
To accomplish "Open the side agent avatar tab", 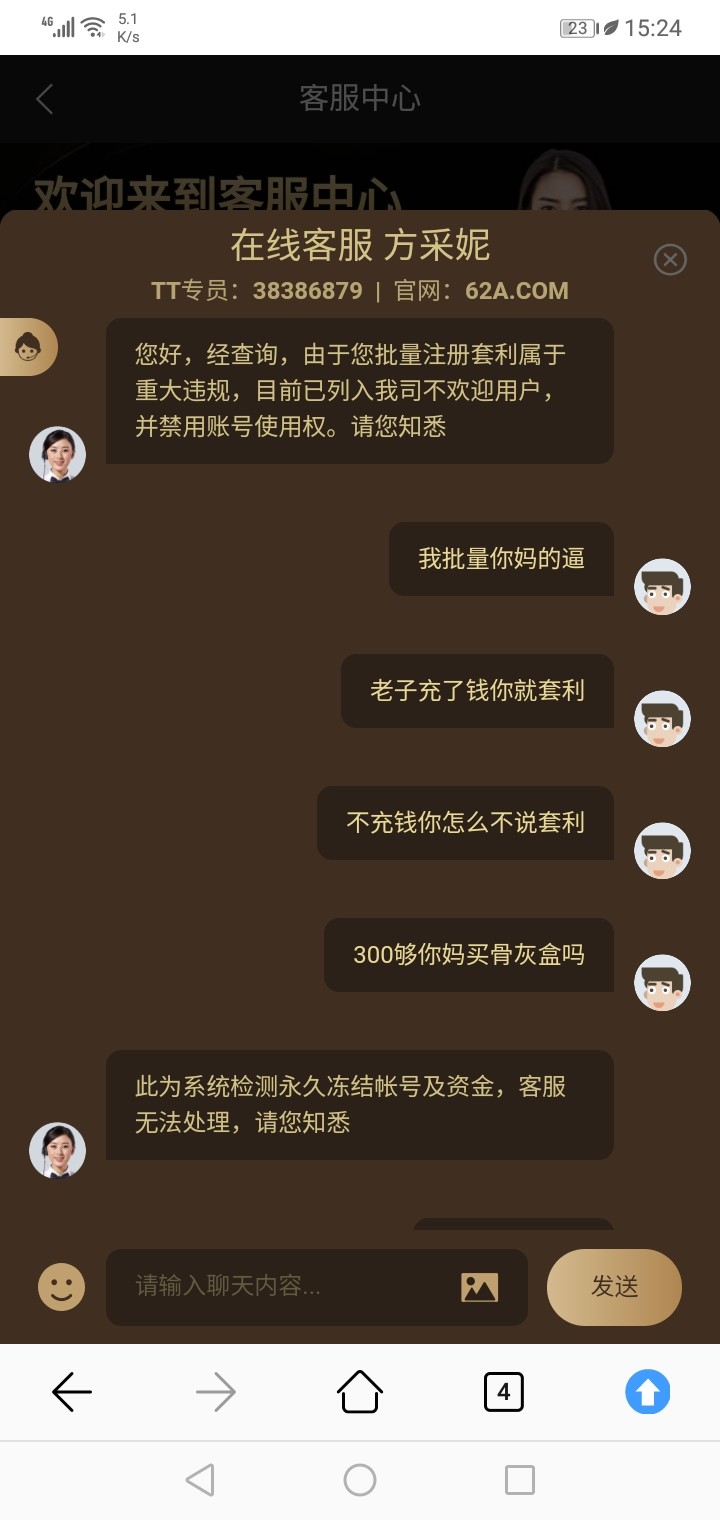I will coord(27,347).
